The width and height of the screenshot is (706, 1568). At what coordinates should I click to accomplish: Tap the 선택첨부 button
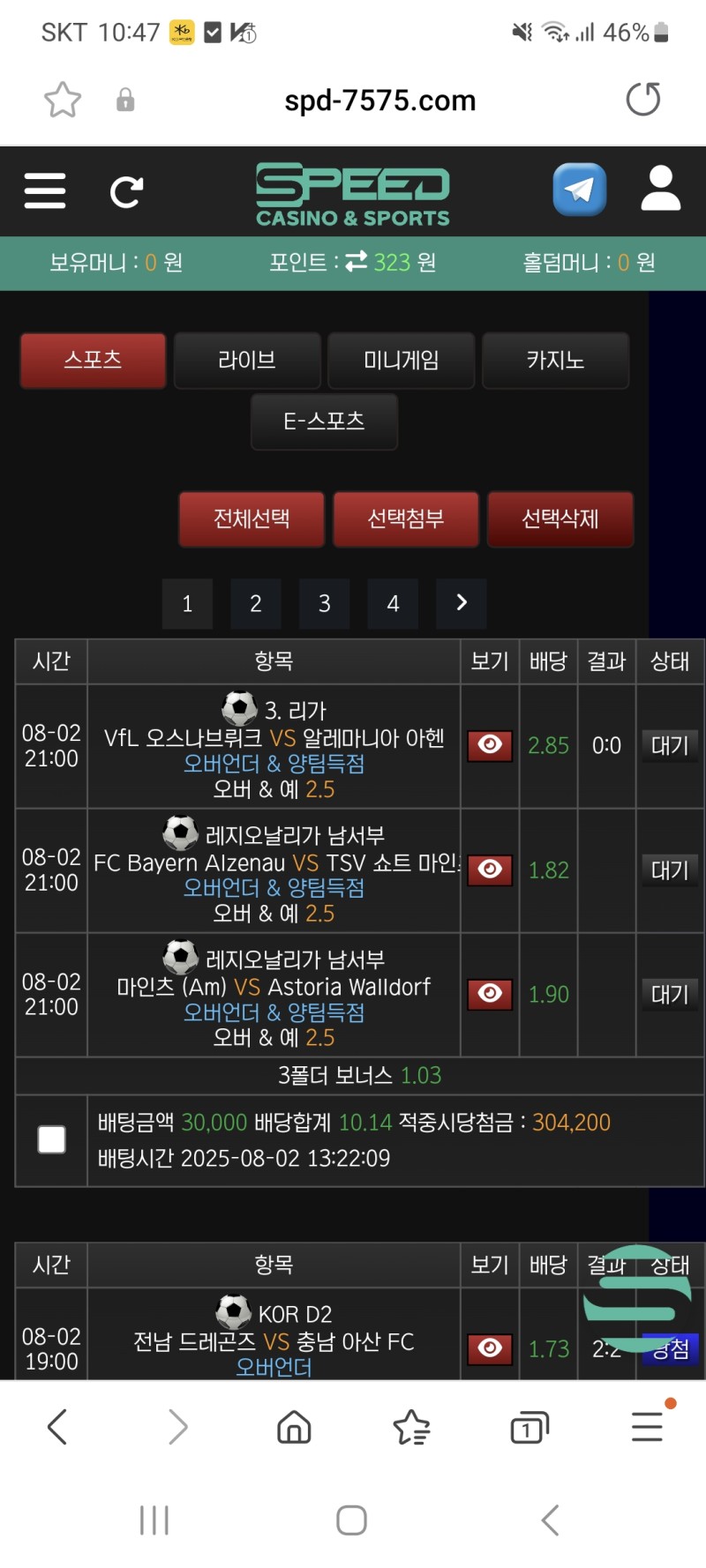(x=406, y=519)
